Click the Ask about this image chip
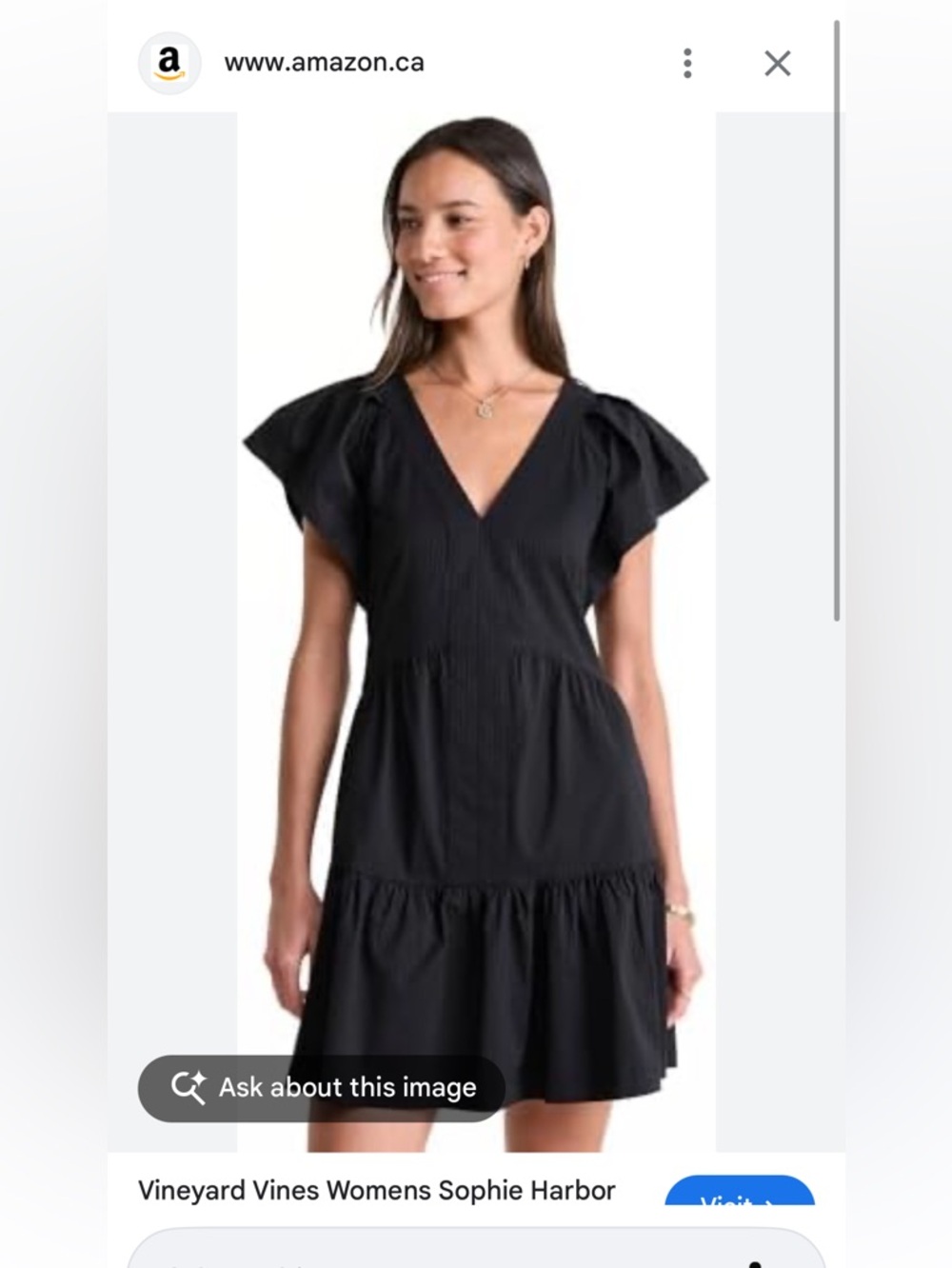952x1268 pixels. point(322,1087)
